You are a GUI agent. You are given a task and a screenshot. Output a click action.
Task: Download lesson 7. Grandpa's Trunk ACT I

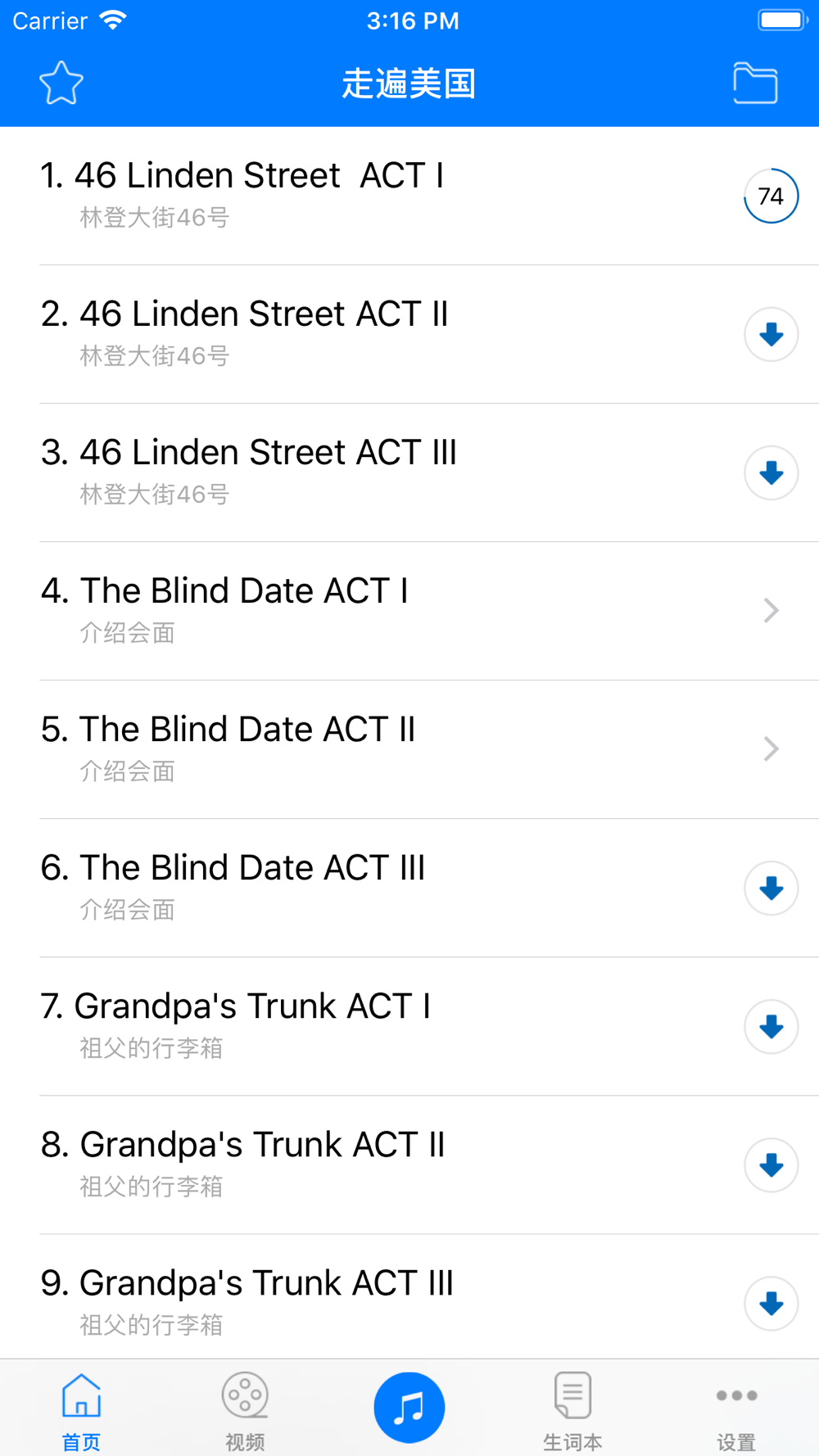click(x=771, y=1026)
